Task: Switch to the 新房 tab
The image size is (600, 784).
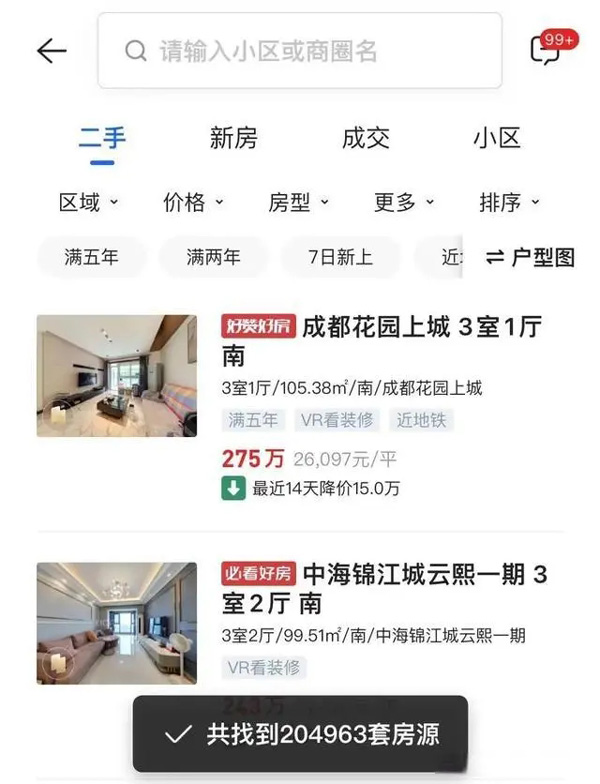Action: pos(233,138)
